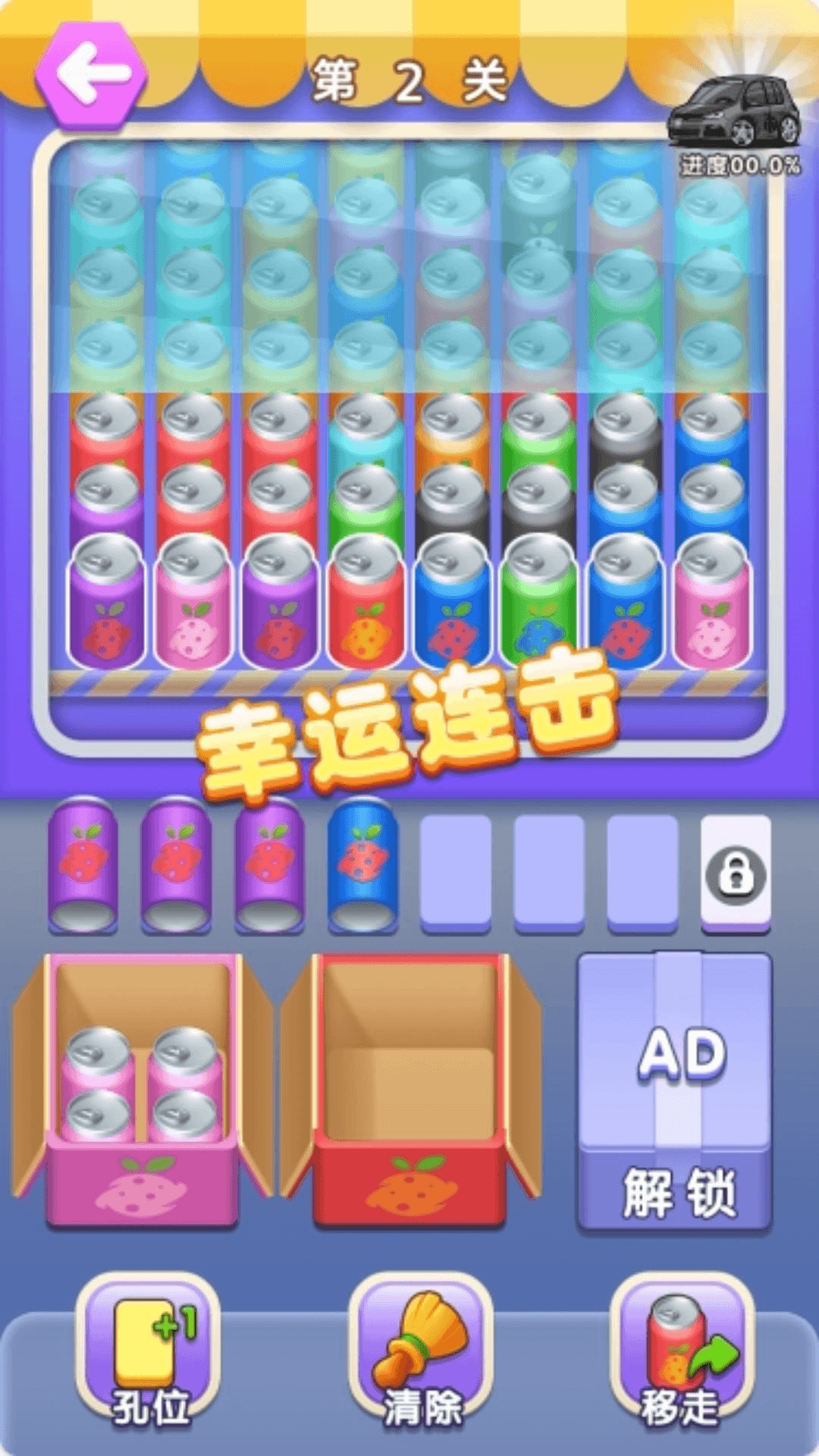Go back with the pink arrow button
The width and height of the screenshot is (819, 1456).
(91, 74)
